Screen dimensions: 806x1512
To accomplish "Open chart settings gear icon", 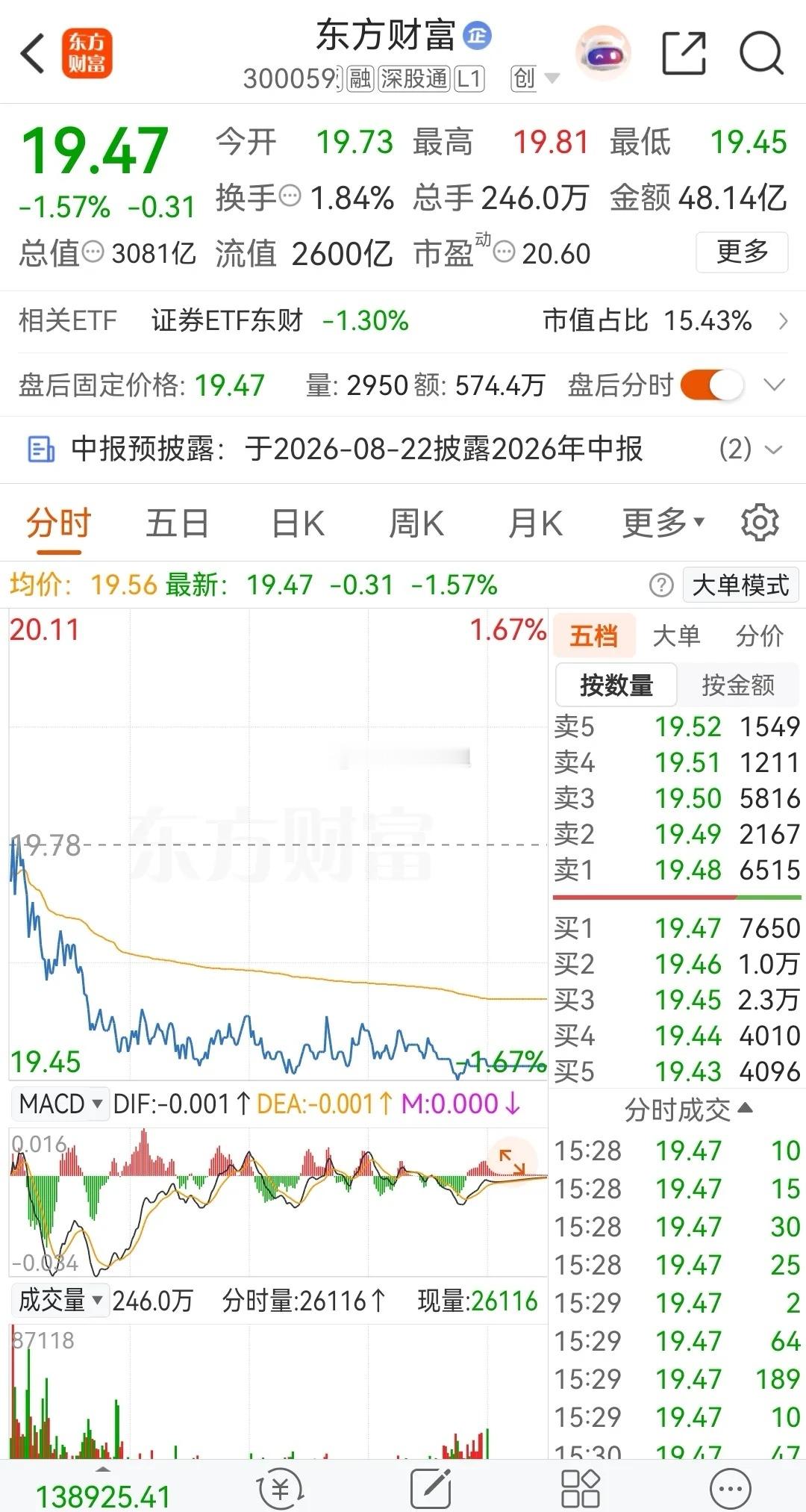I will [760, 523].
